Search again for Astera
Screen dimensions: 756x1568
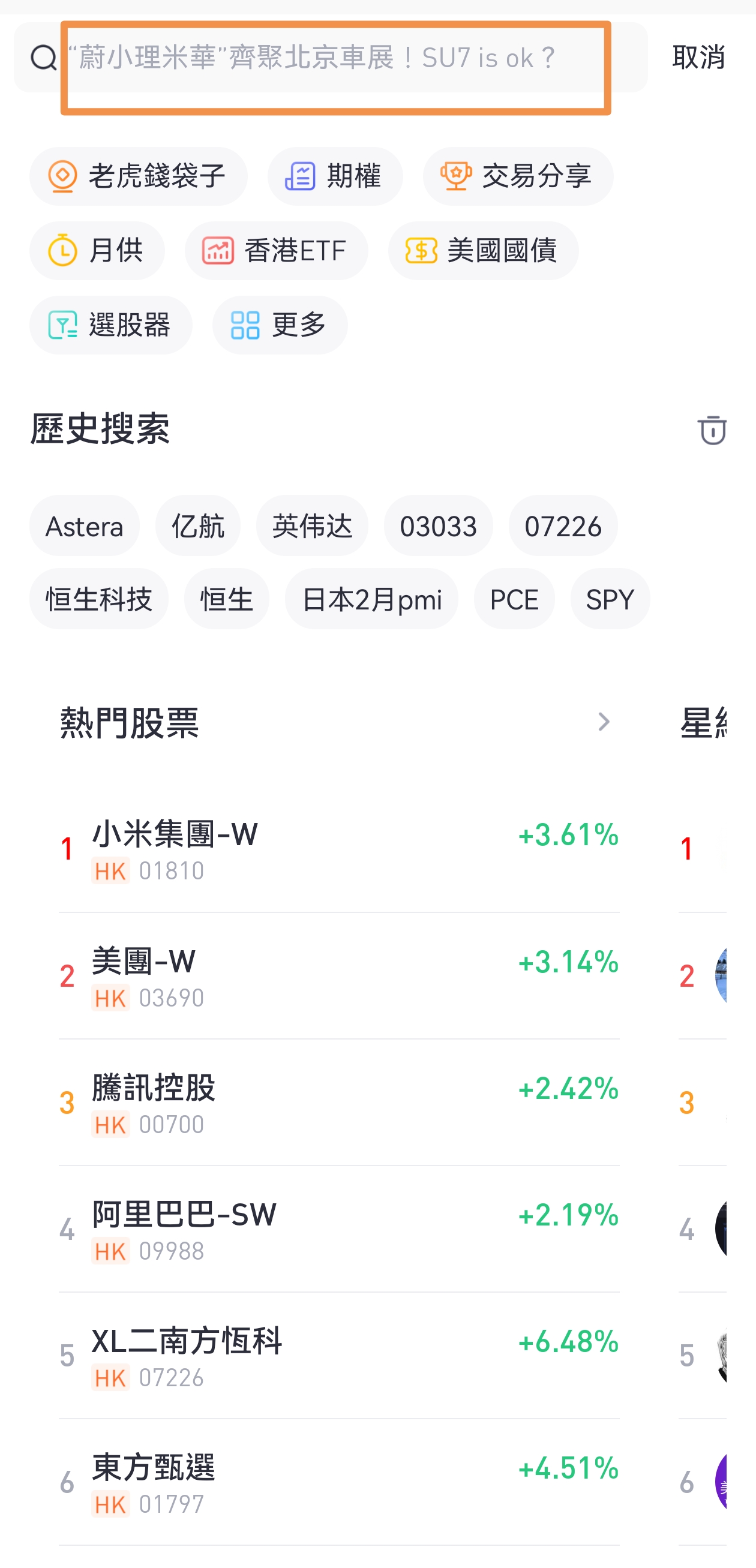click(x=85, y=526)
